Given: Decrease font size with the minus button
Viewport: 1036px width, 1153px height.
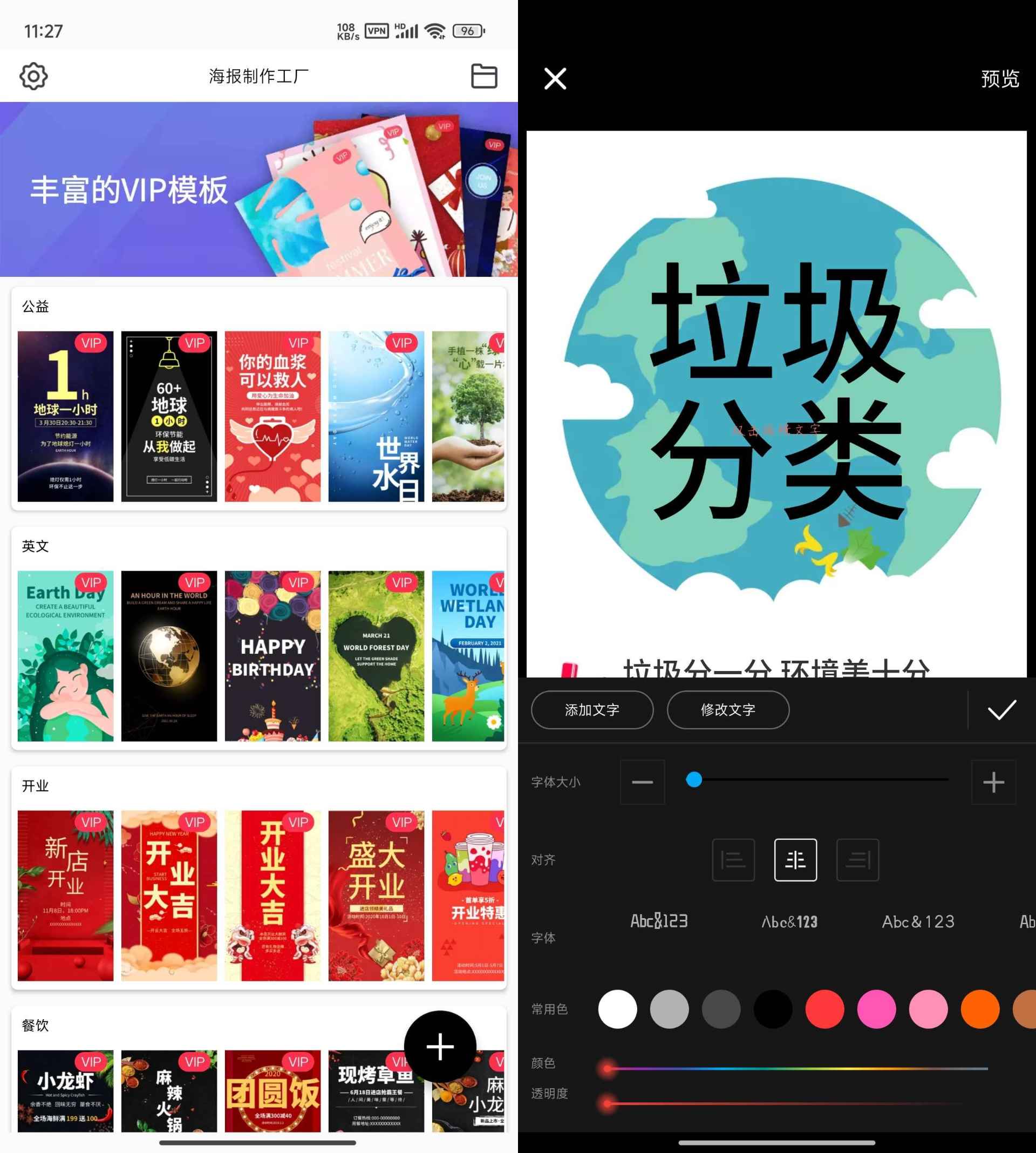Looking at the screenshot, I should [x=642, y=782].
